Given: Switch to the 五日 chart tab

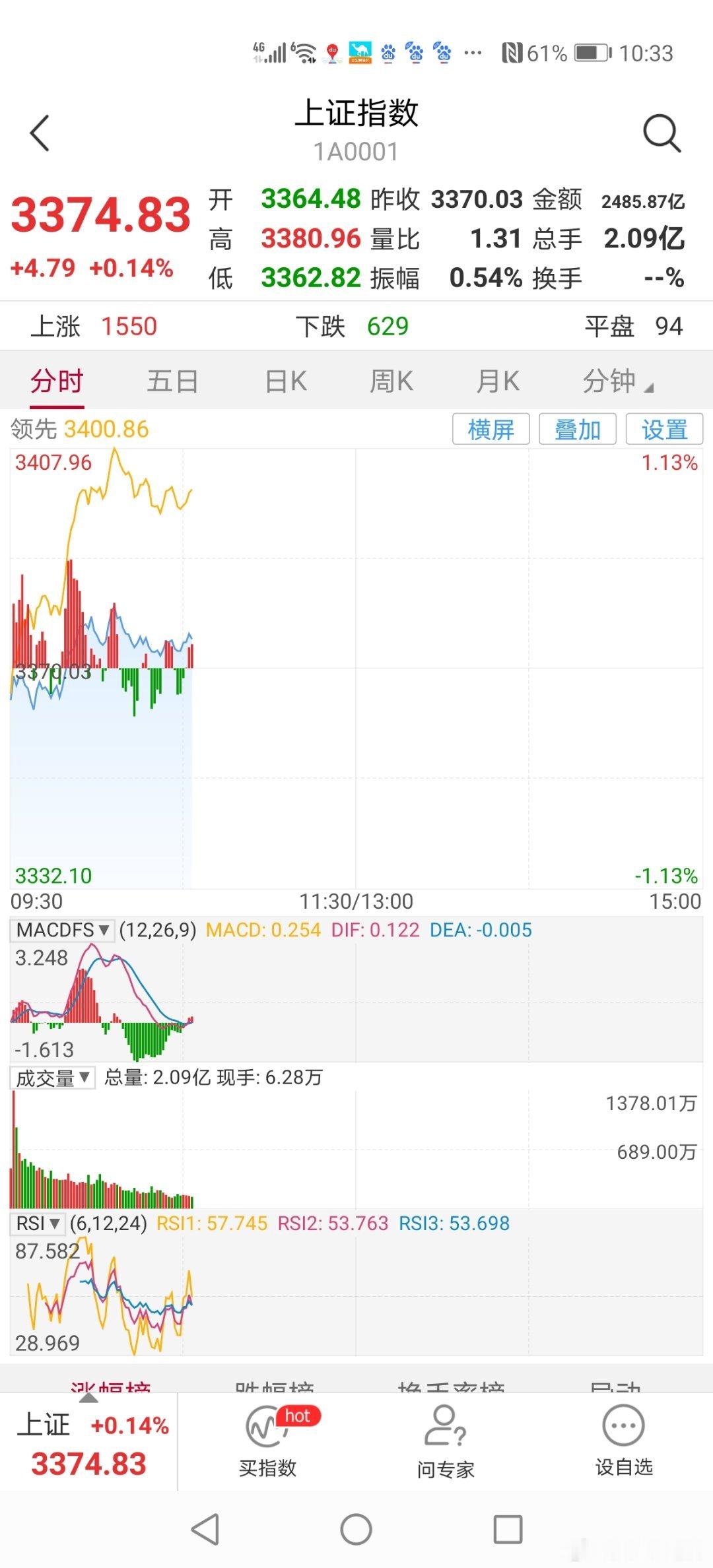Looking at the screenshot, I should pos(172,381).
